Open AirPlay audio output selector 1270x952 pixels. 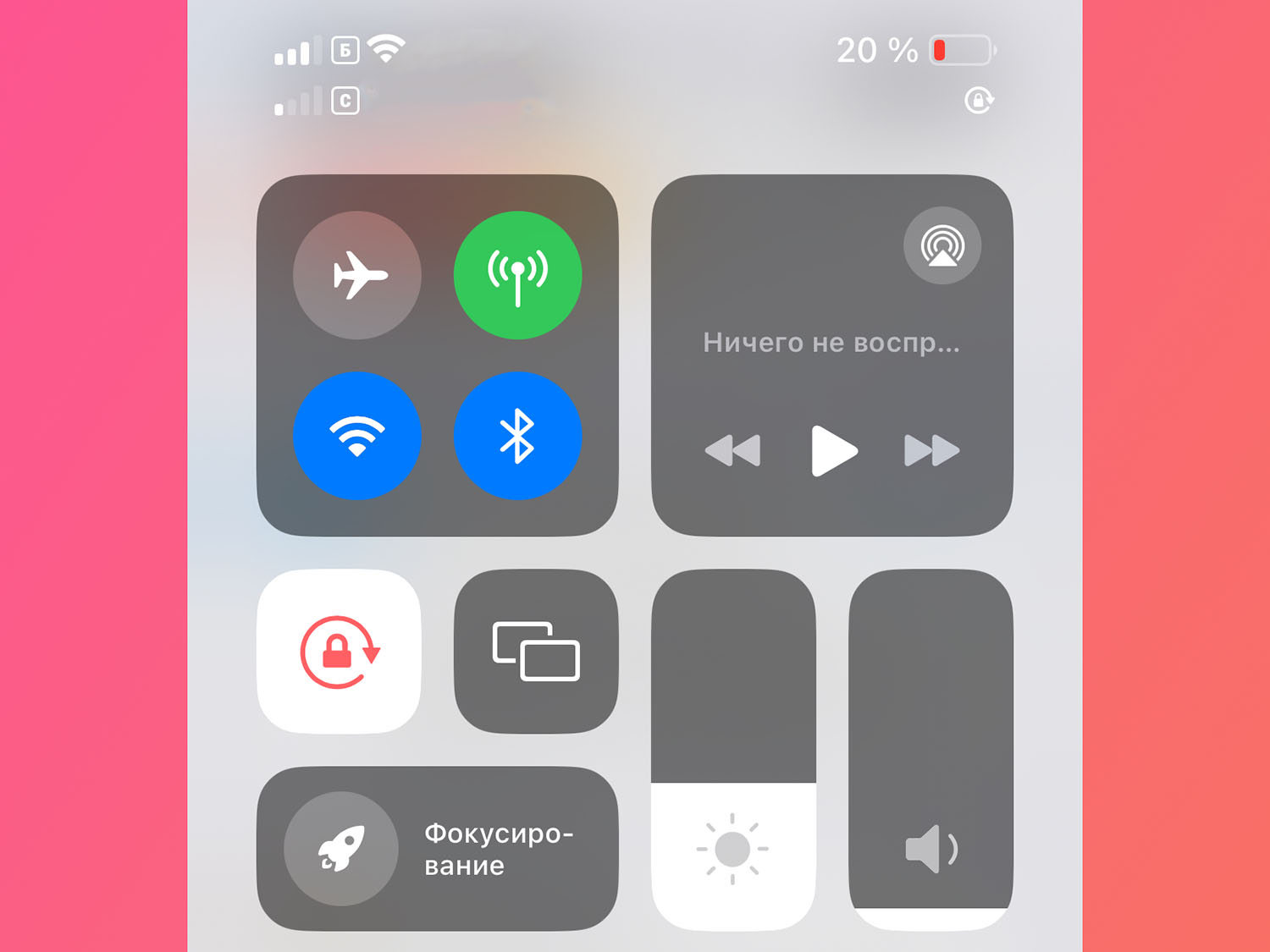point(942,245)
